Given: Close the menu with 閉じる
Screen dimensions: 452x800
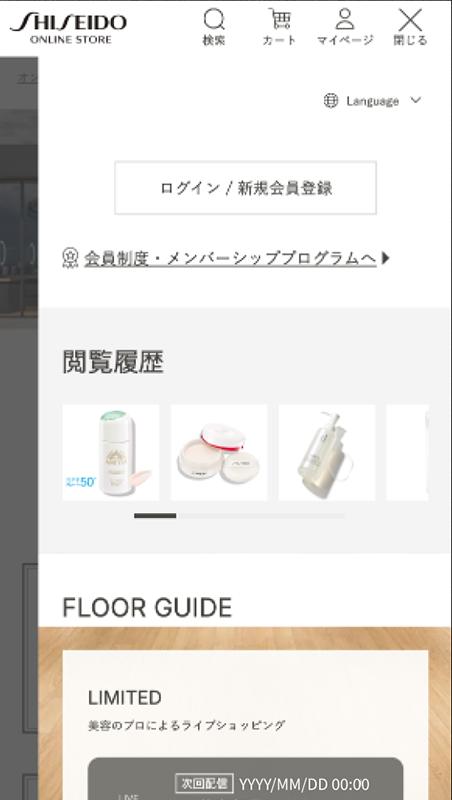Looking at the screenshot, I should 410,28.
